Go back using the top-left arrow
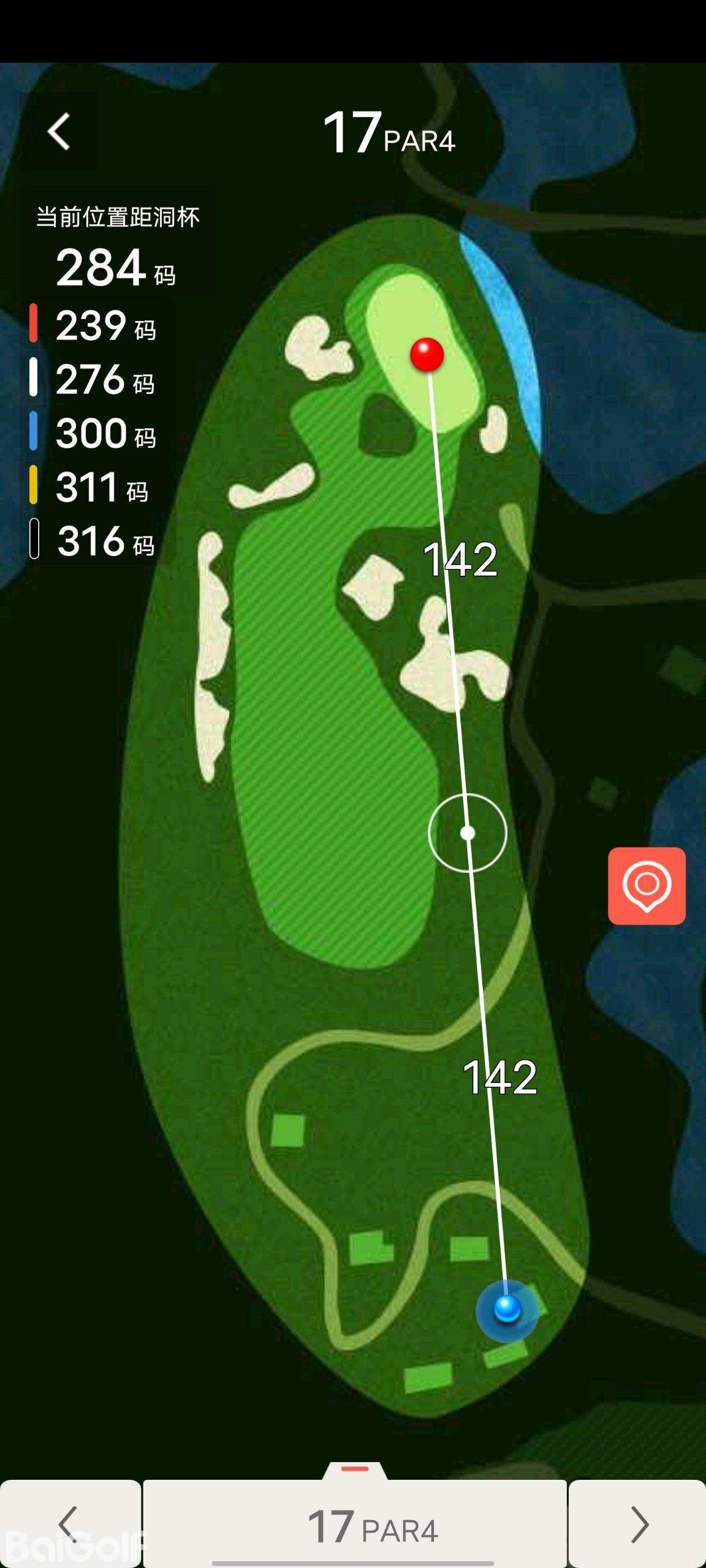 (x=59, y=132)
